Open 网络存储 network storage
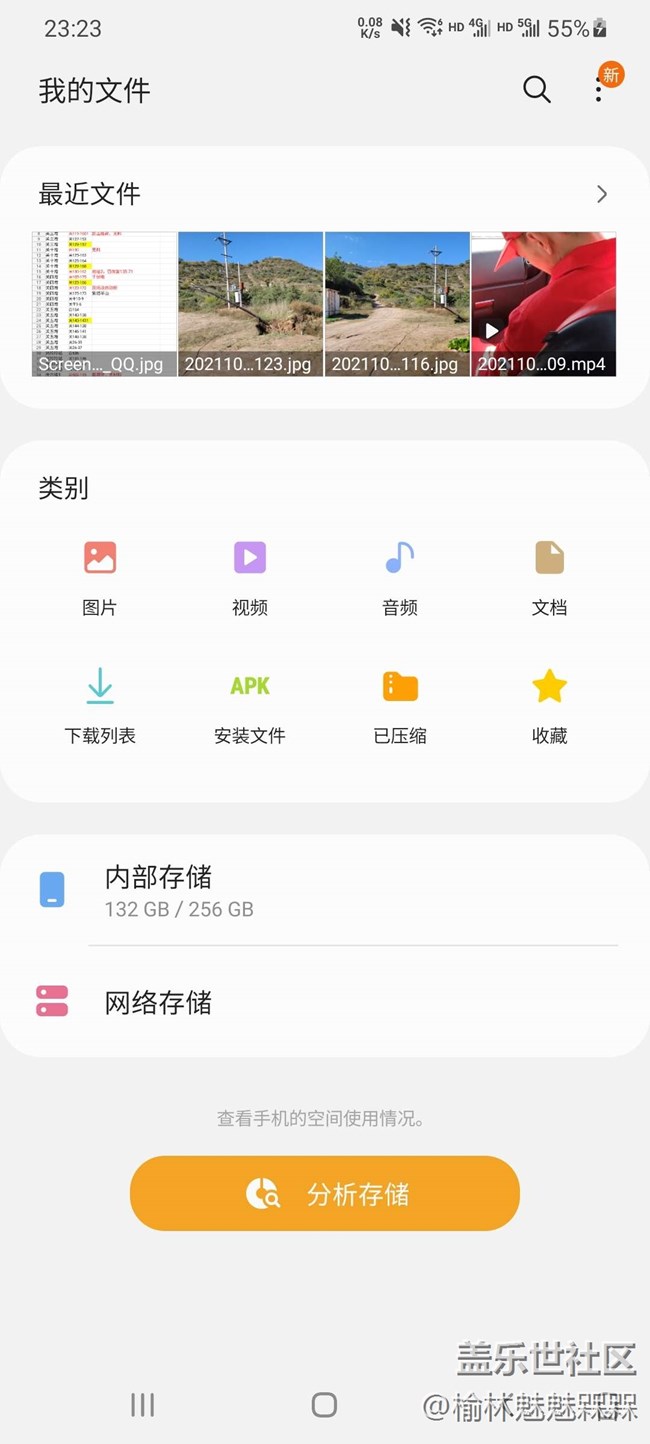Image resolution: width=650 pixels, height=1444 pixels. pyautogui.click(x=325, y=1002)
